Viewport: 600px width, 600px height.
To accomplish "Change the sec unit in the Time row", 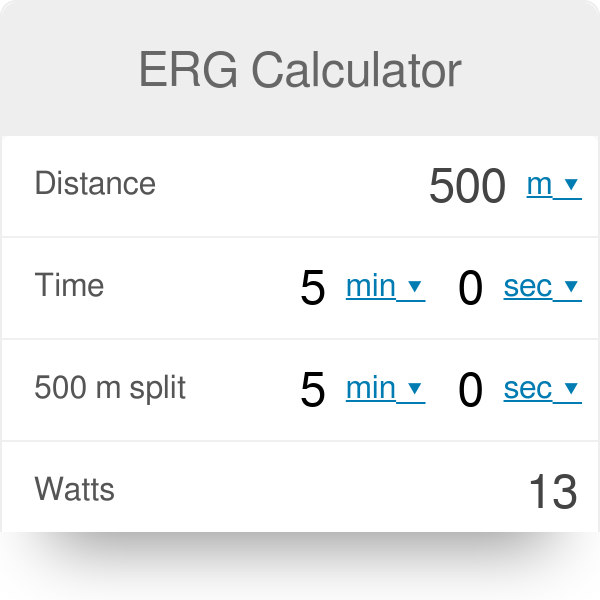I will 542,287.
